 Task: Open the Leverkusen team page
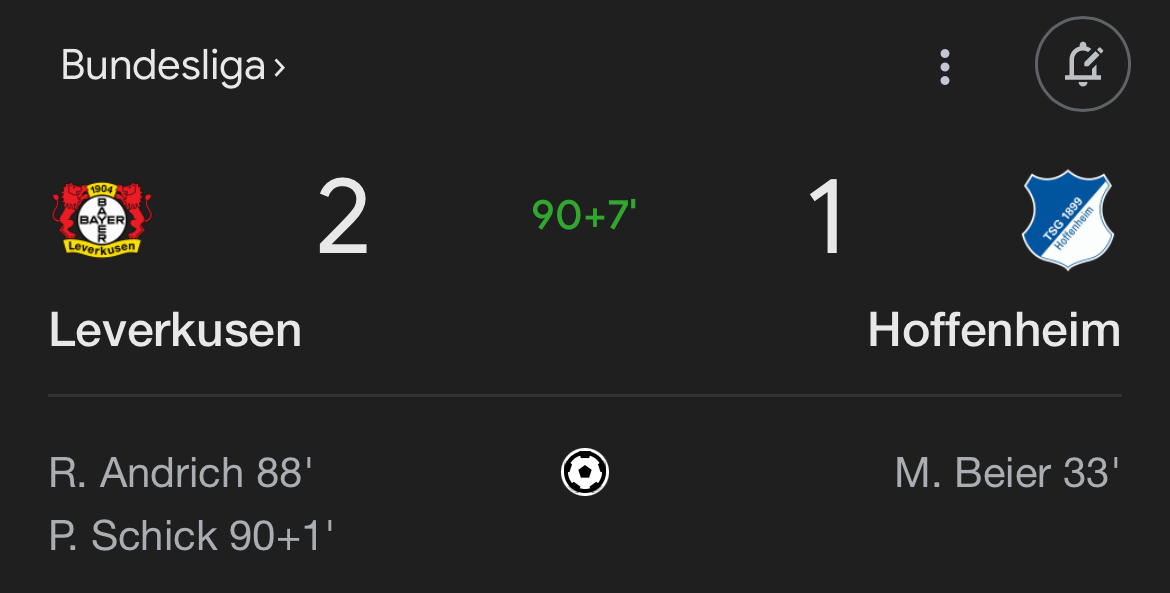[175, 330]
